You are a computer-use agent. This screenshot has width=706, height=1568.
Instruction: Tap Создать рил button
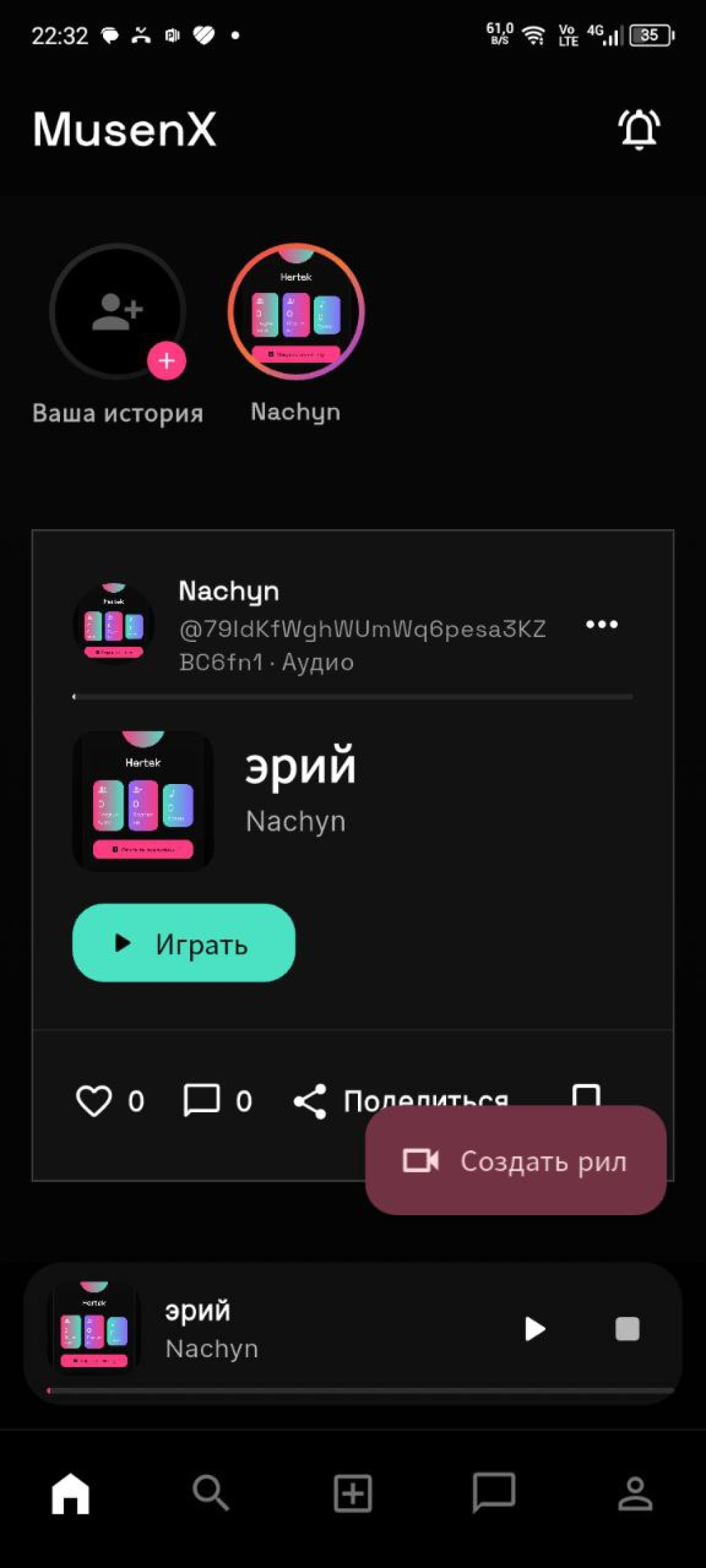pos(515,1161)
